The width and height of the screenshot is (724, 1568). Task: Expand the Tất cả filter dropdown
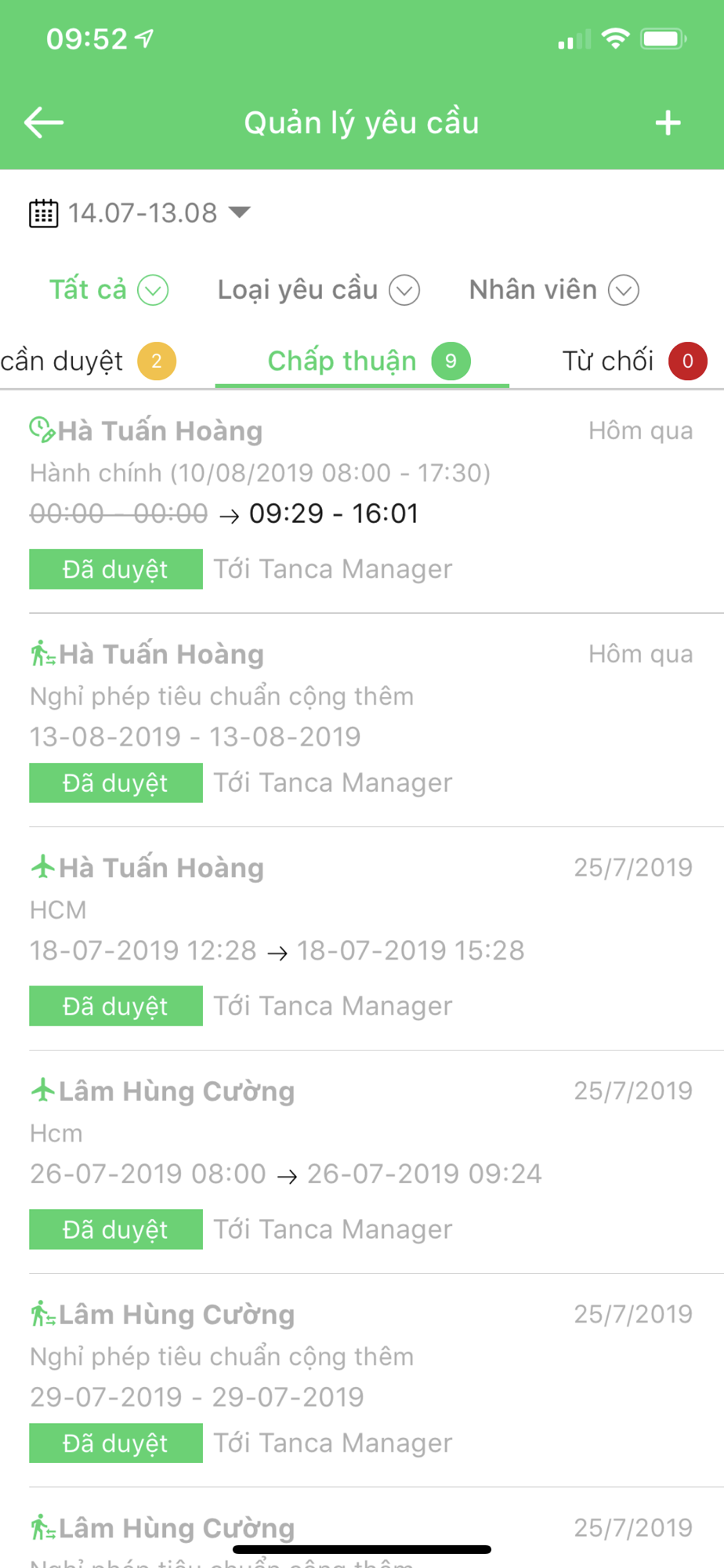coord(109,289)
